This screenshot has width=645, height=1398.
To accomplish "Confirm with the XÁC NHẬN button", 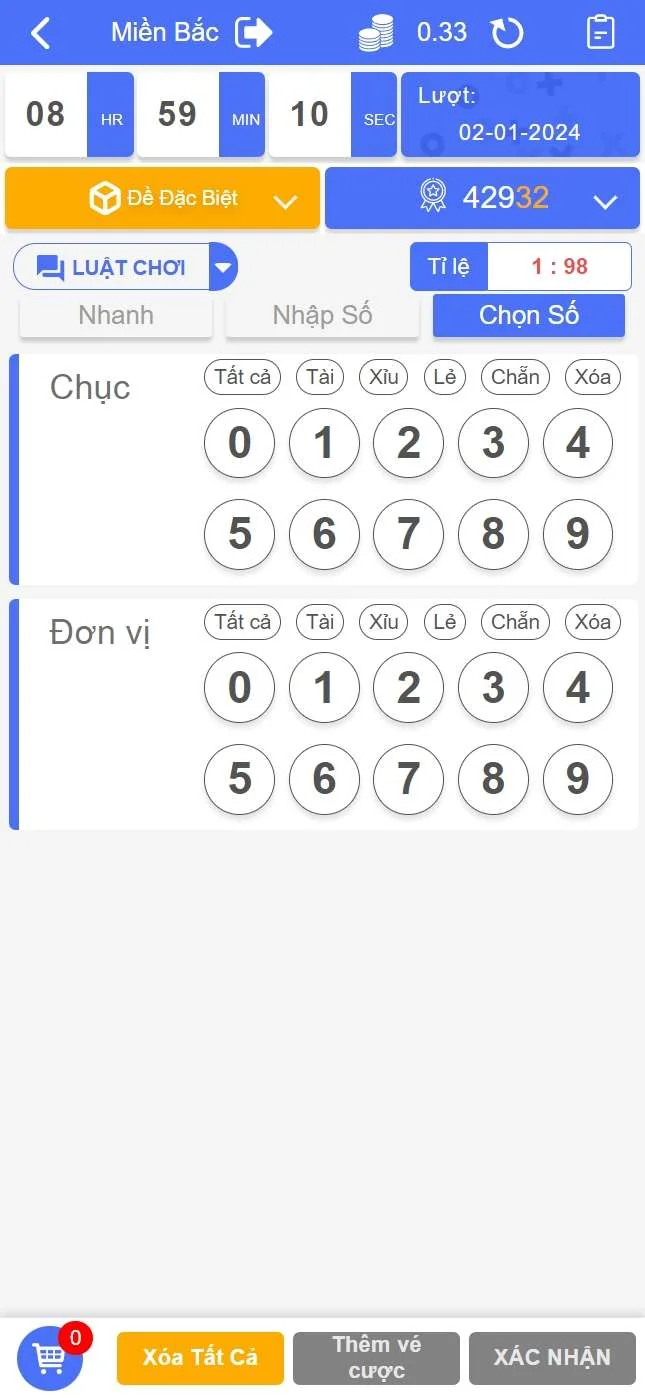I will click(552, 1358).
